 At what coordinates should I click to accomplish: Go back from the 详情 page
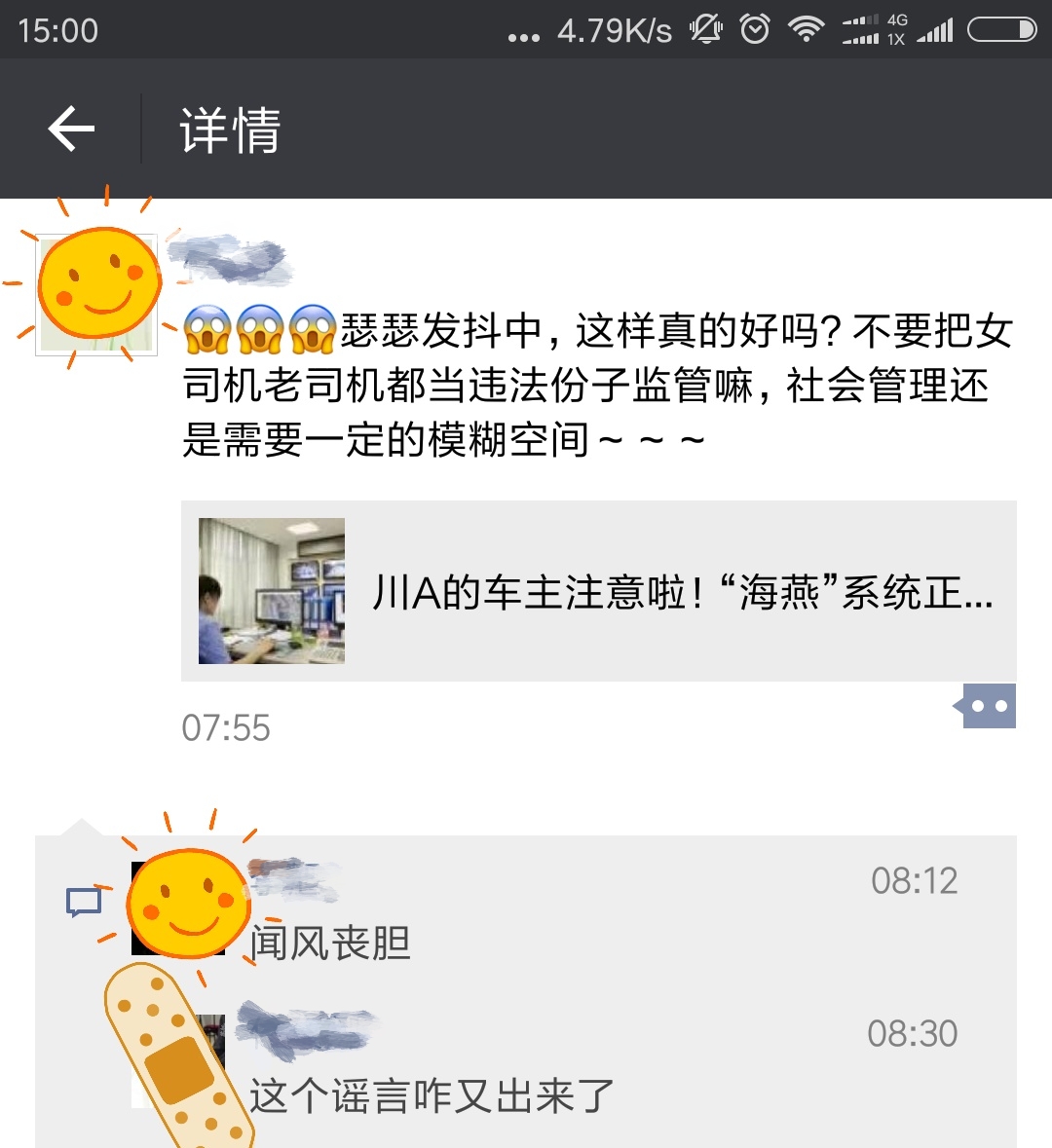tap(71, 130)
